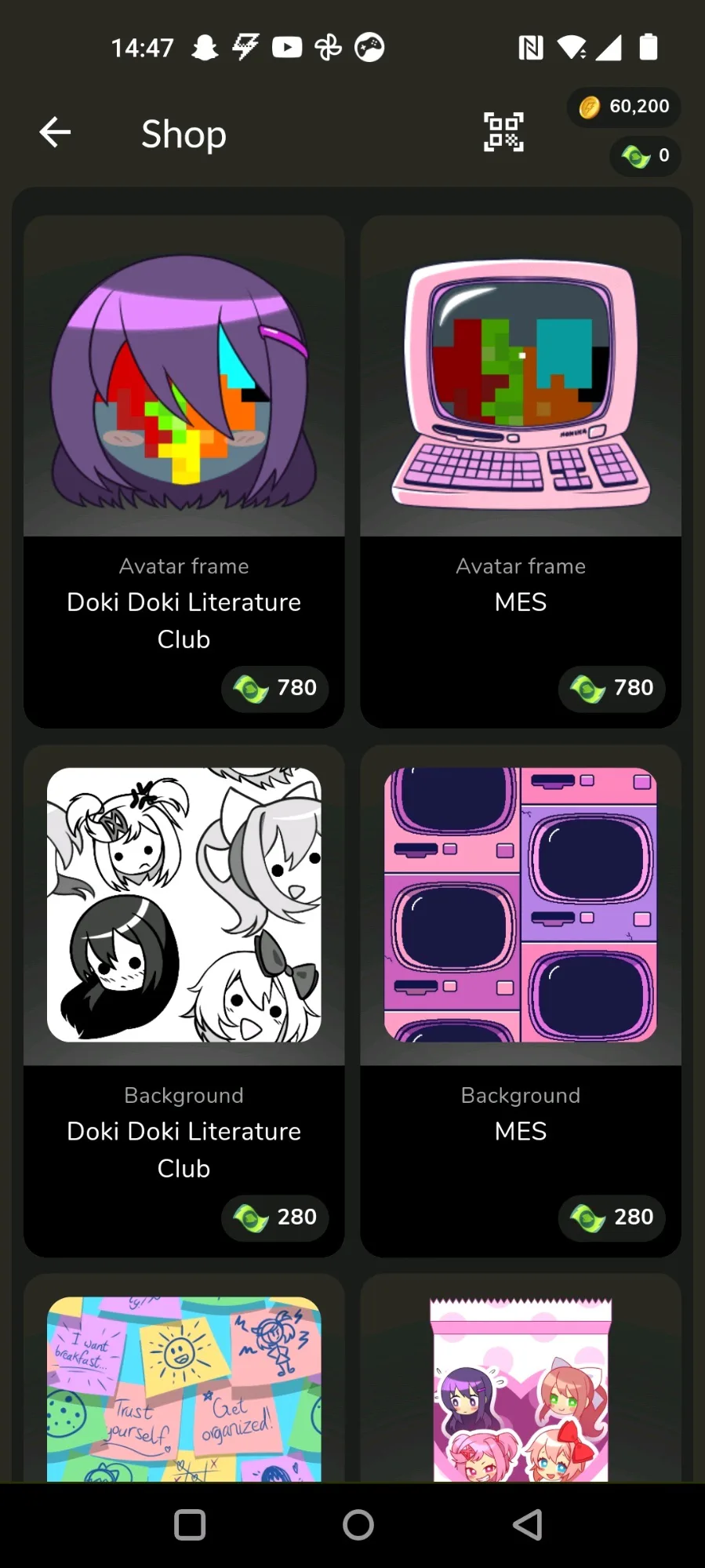Image resolution: width=705 pixels, height=1568 pixels.
Task: Open the green cash balance chip
Action: 645,155
